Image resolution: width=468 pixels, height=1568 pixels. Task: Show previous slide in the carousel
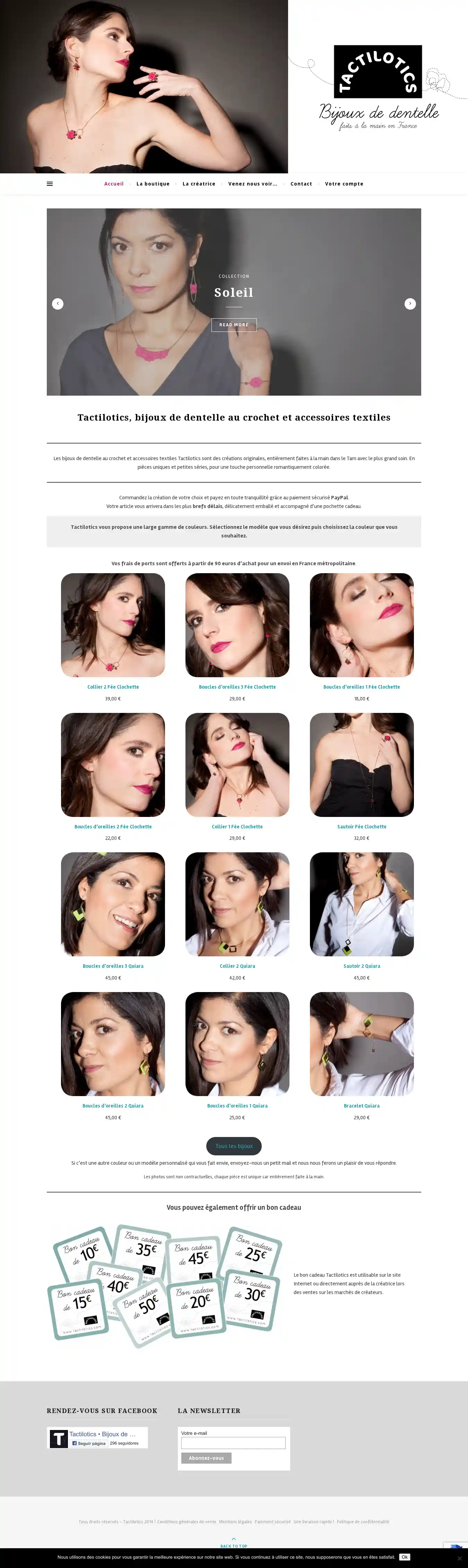(x=58, y=304)
